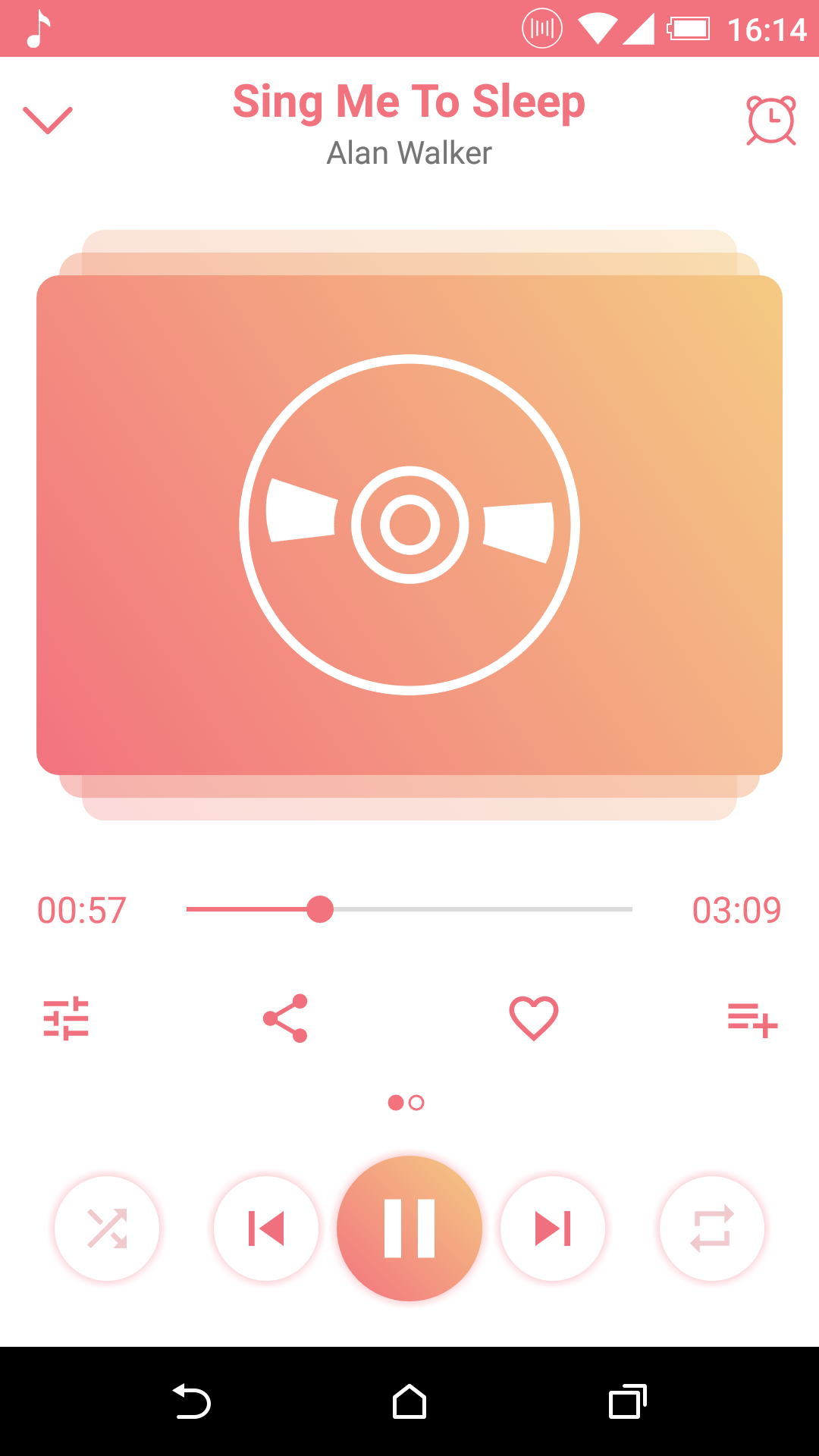Image resolution: width=819 pixels, height=1456 pixels.
Task: Tap the album art disc card
Action: tap(409, 525)
